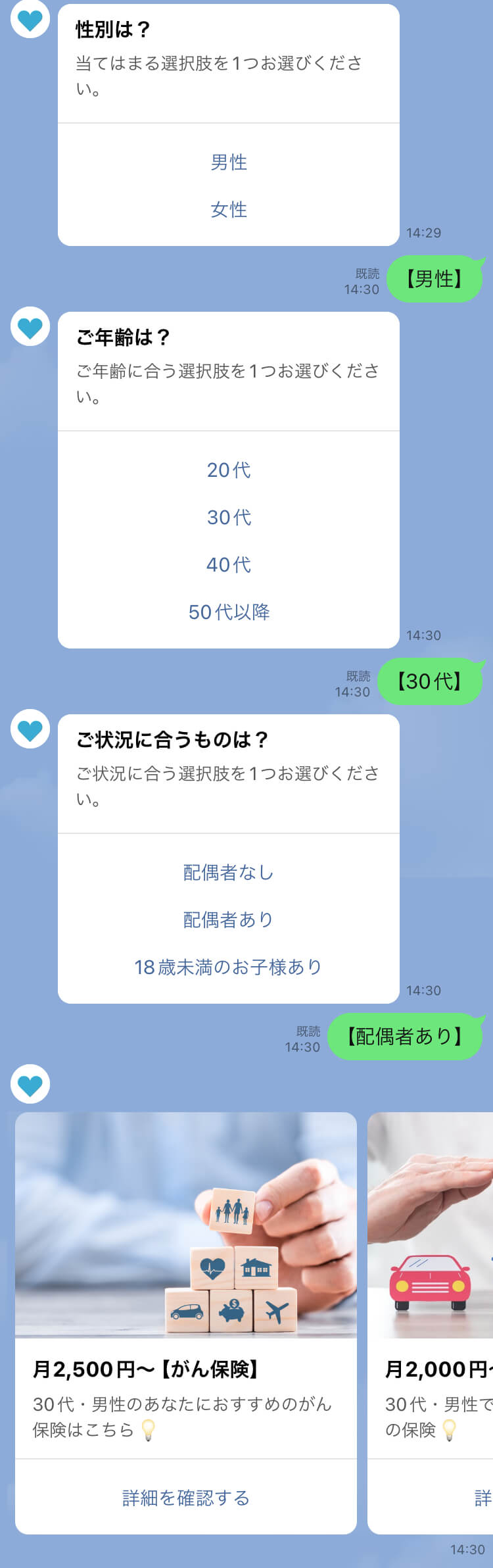Select 配偶者あり option
The height and width of the screenshot is (1568, 493).
(229, 919)
